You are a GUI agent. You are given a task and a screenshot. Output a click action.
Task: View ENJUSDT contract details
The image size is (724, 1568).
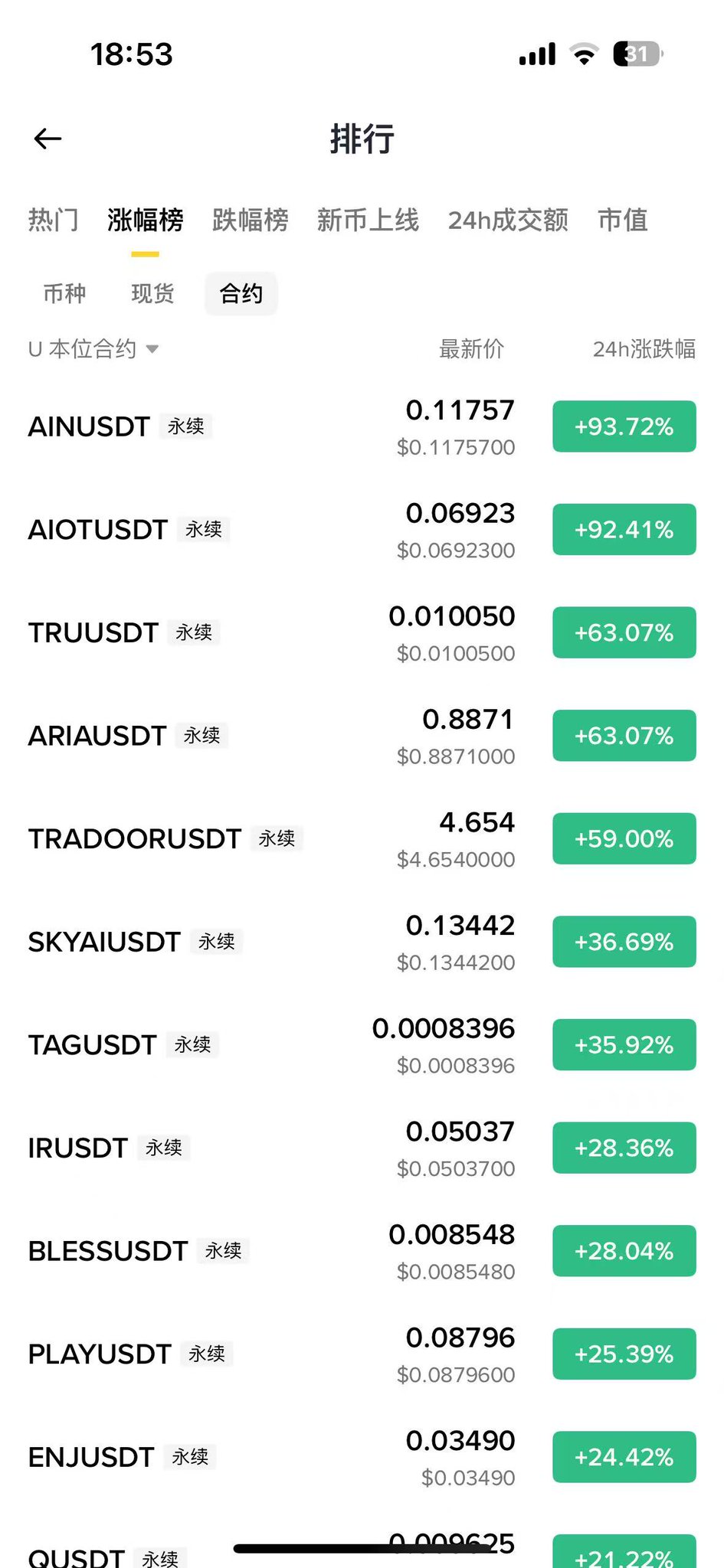91,1457
